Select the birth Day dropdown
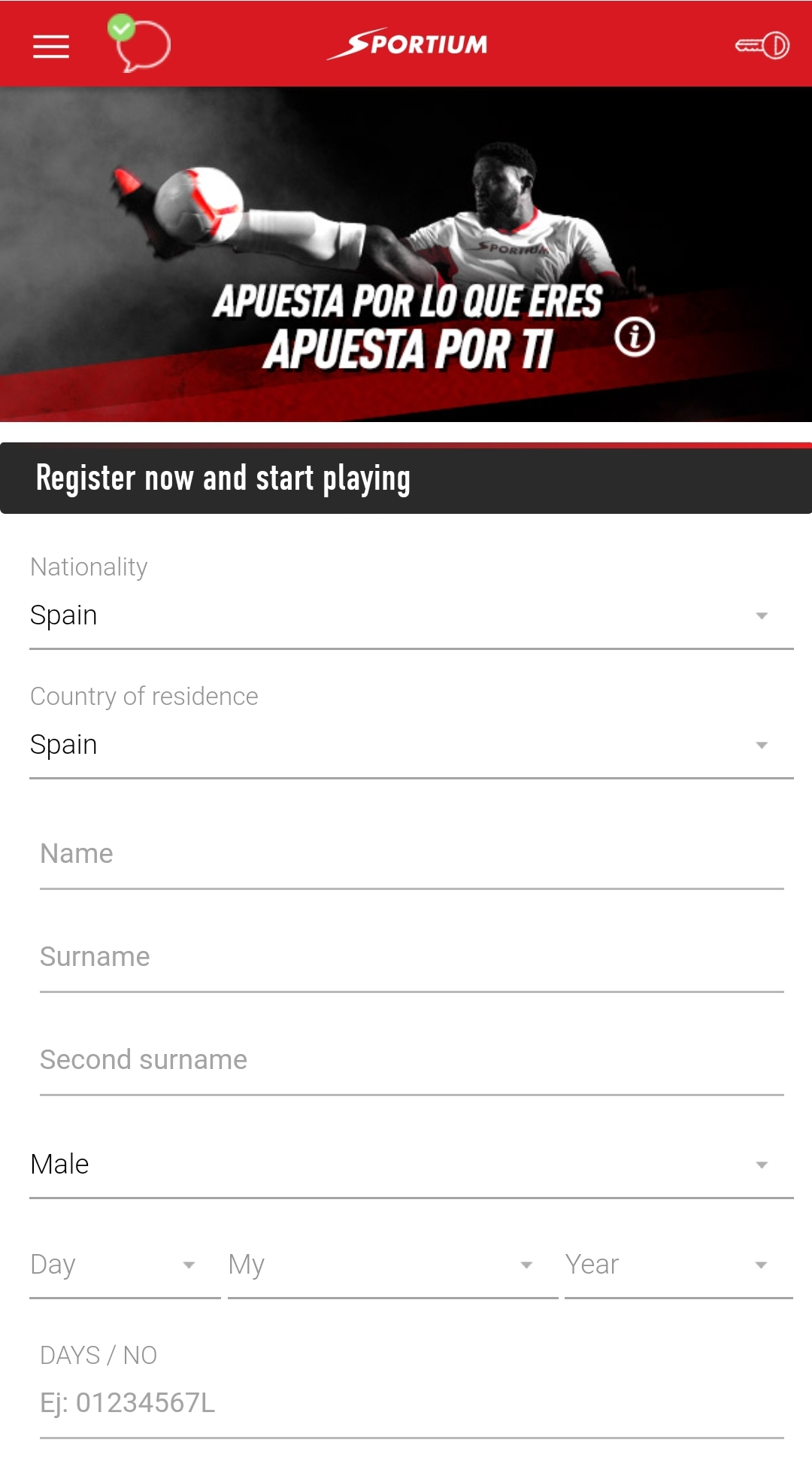The width and height of the screenshot is (812, 1467). coord(125,1265)
